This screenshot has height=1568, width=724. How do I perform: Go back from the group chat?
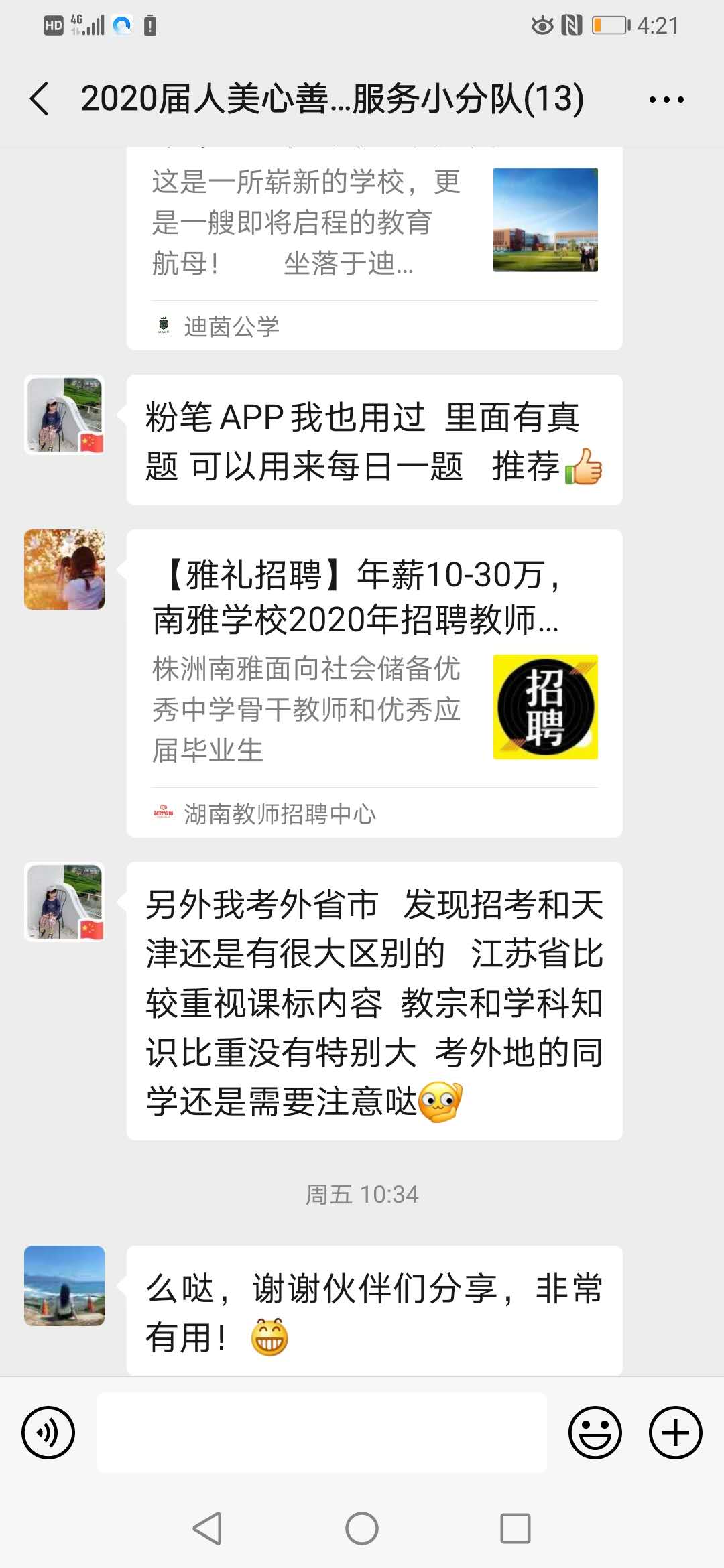40,99
